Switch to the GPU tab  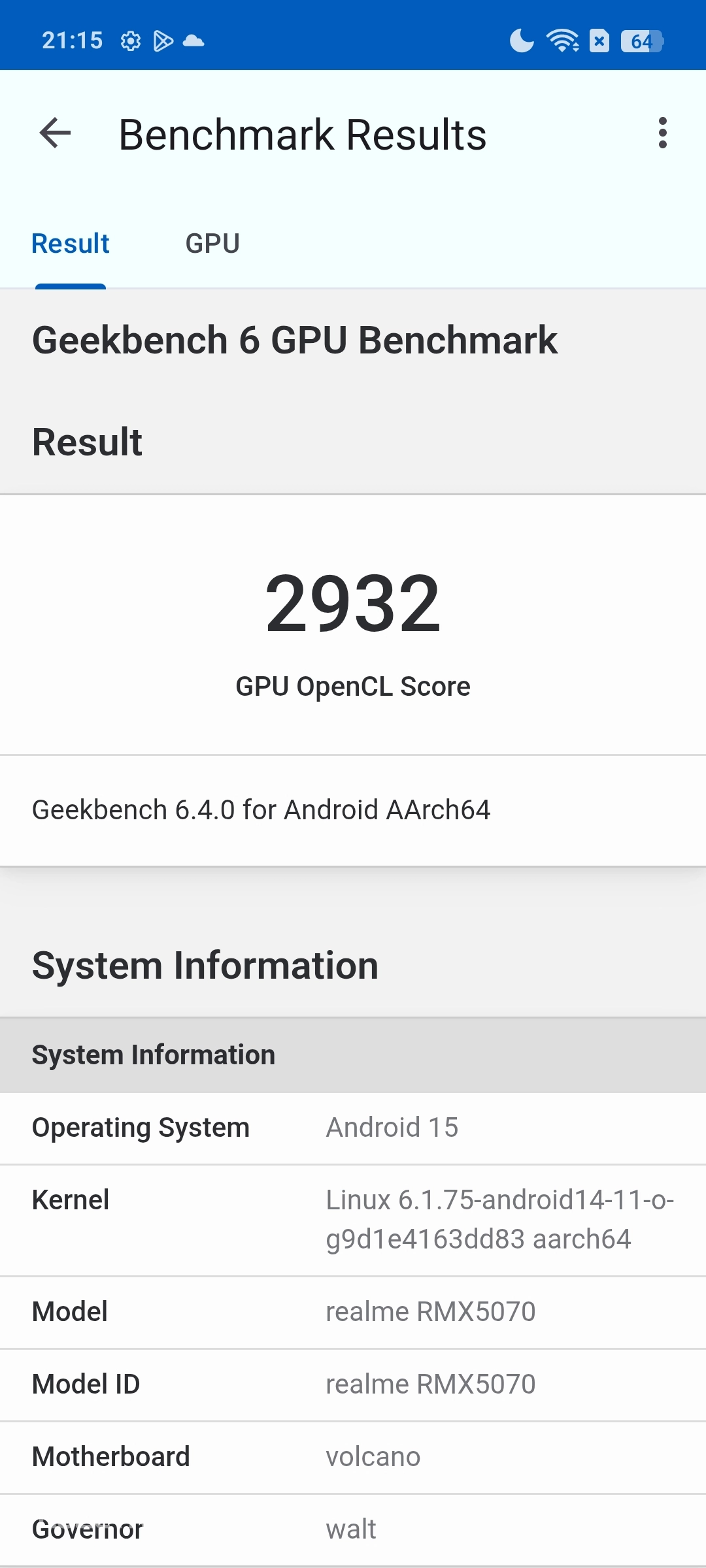click(212, 244)
